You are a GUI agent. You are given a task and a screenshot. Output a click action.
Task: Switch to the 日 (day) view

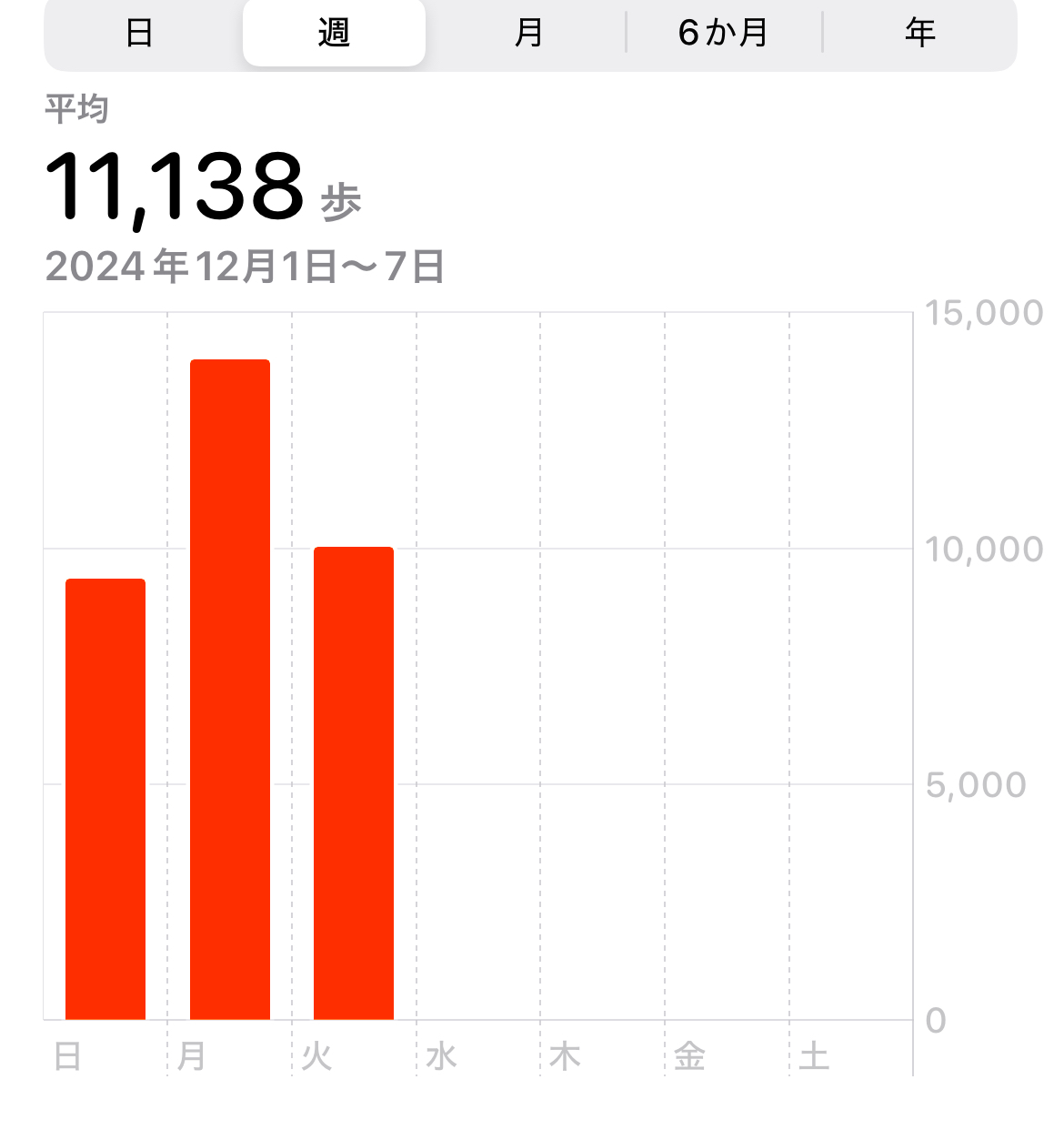[139, 34]
